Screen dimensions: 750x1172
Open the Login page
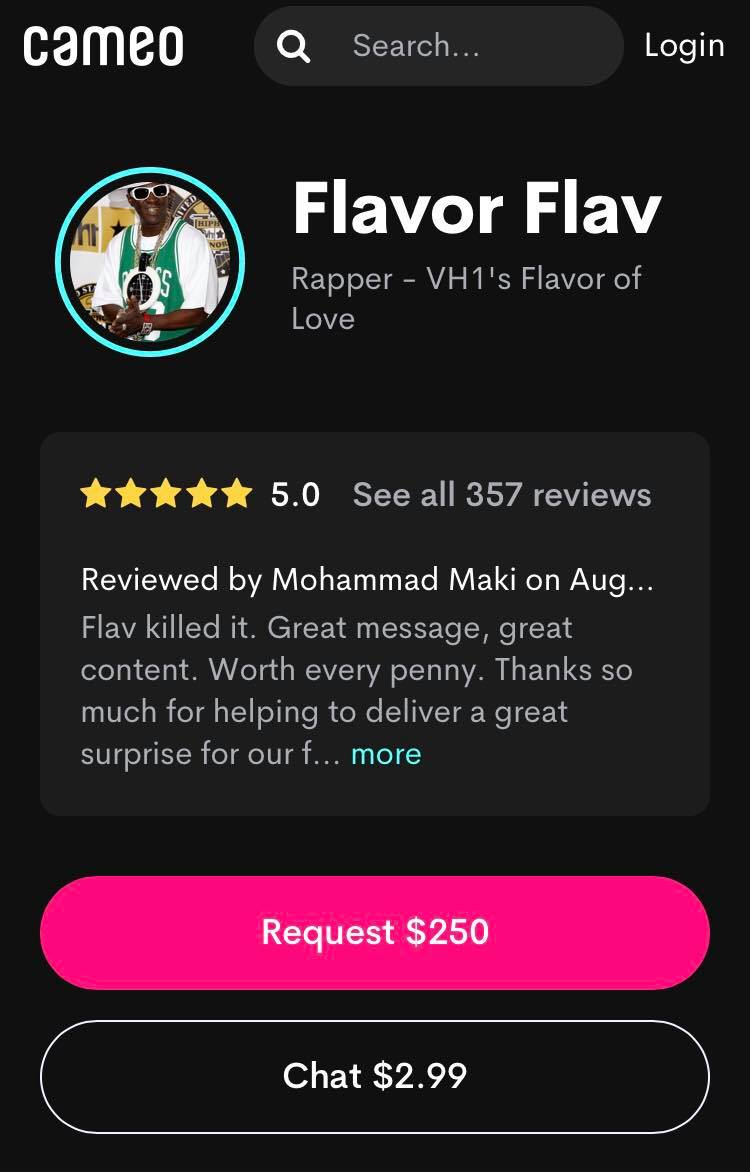684,46
